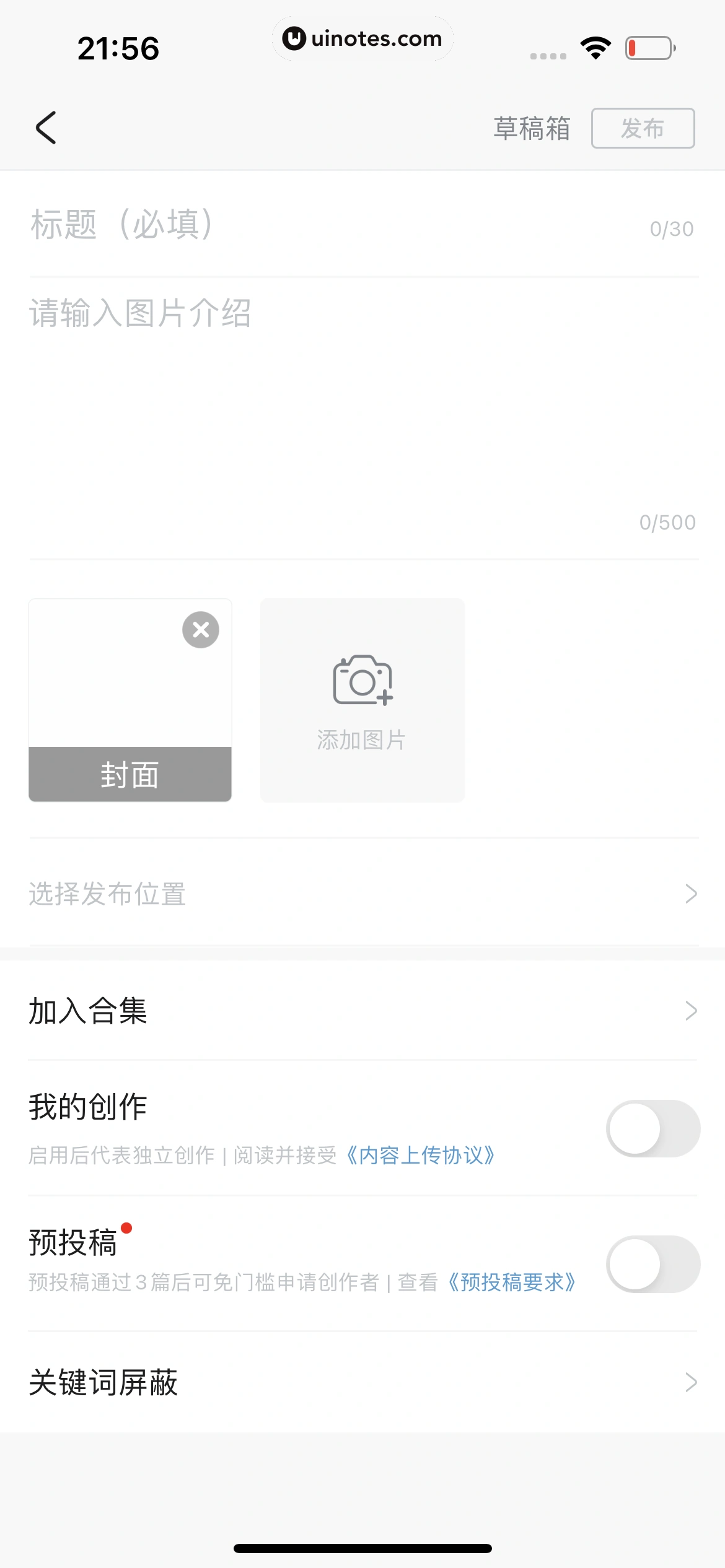Focus the 标题（必填）title field
The height and width of the screenshot is (1568, 725).
310,224
